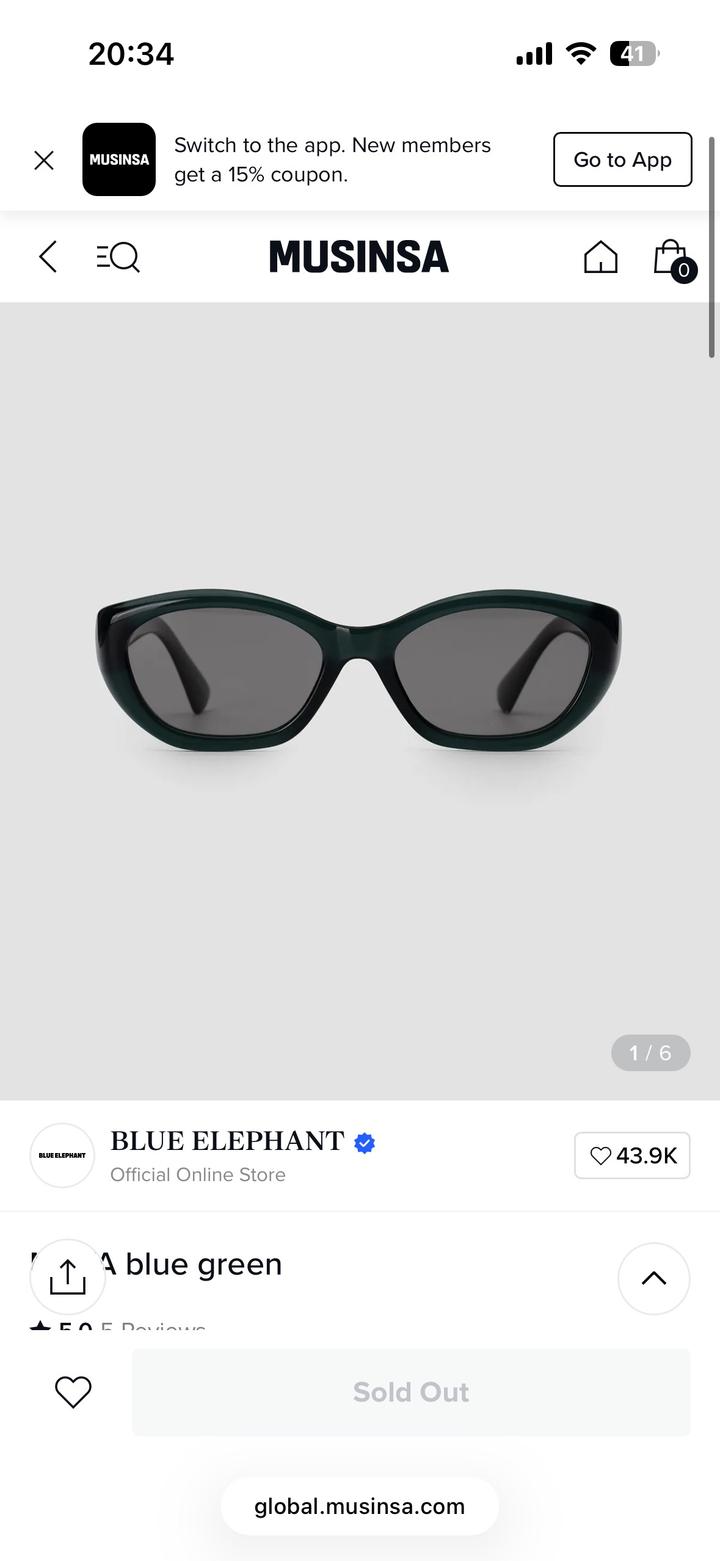Like the brand with 43.9K hearts

coord(632,1156)
